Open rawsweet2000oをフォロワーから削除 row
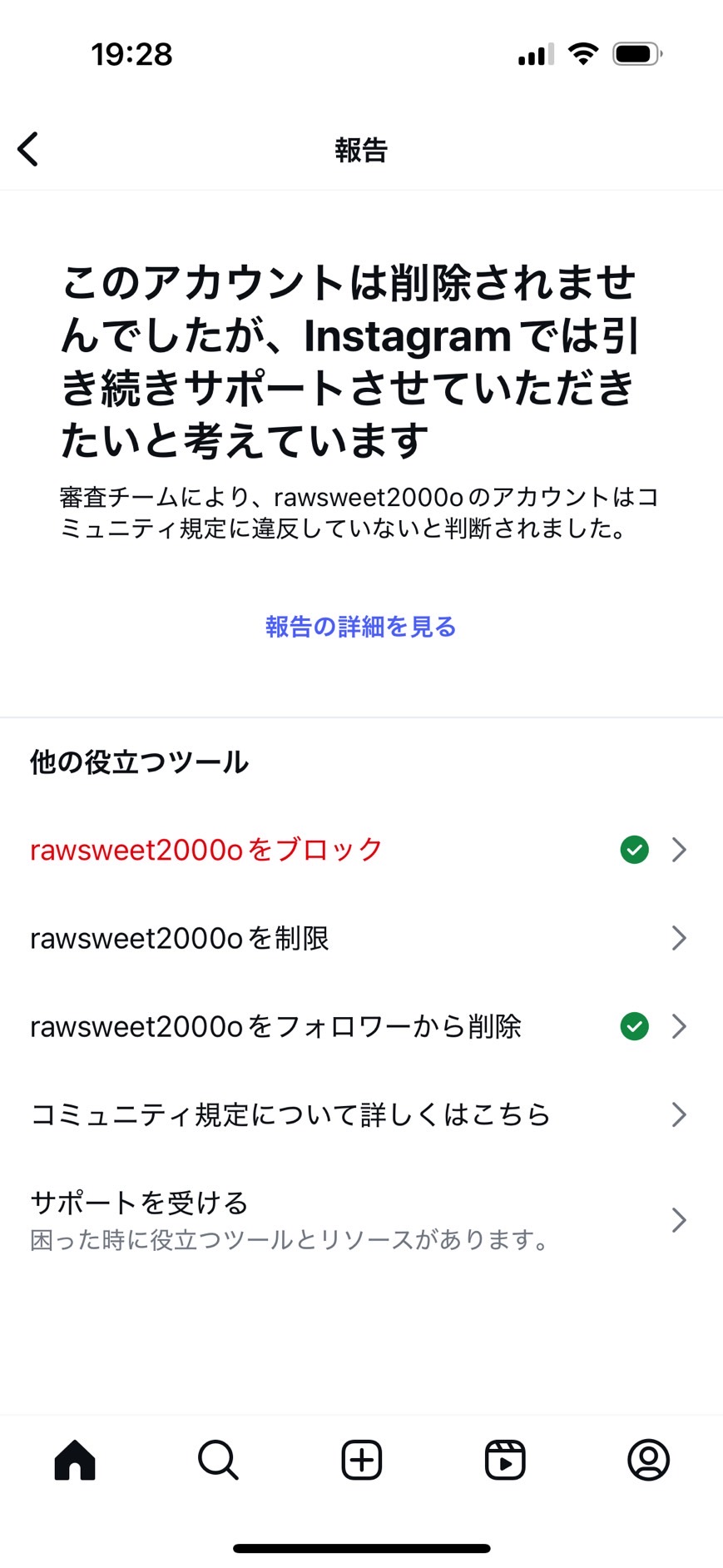Image resolution: width=723 pixels, height=1568 pixels. 361,1026
